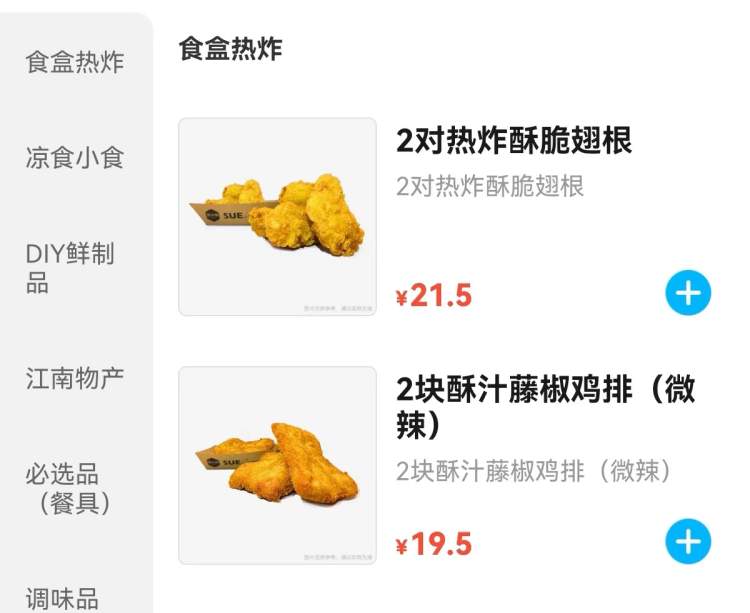This screenshot has width=750, height=613.
Task: Switch to the 江南物产 category
Action: coord(75,379)
